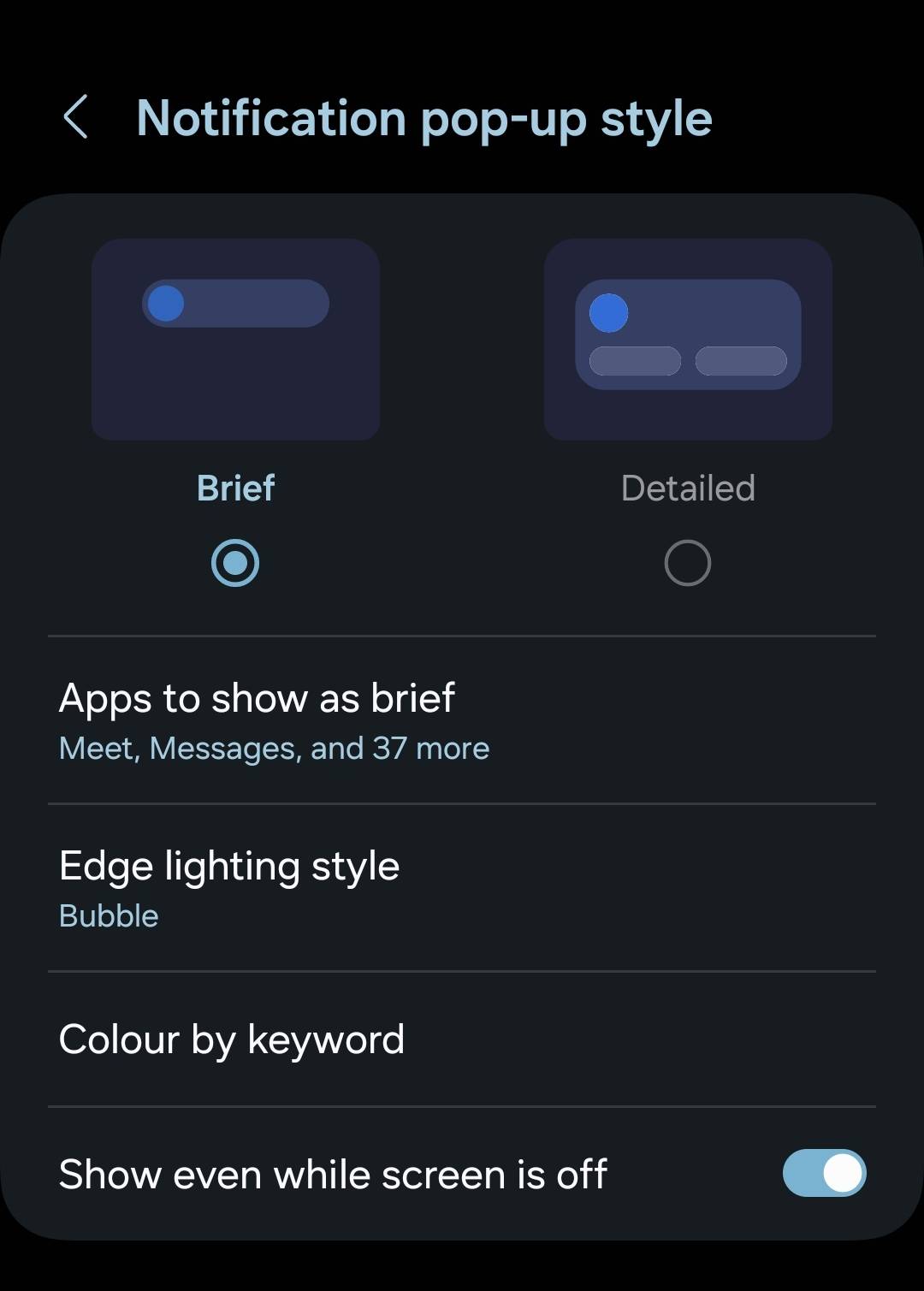
Task: Select the Detailed style preview thumbnail
Action: [x=688, y=339]
